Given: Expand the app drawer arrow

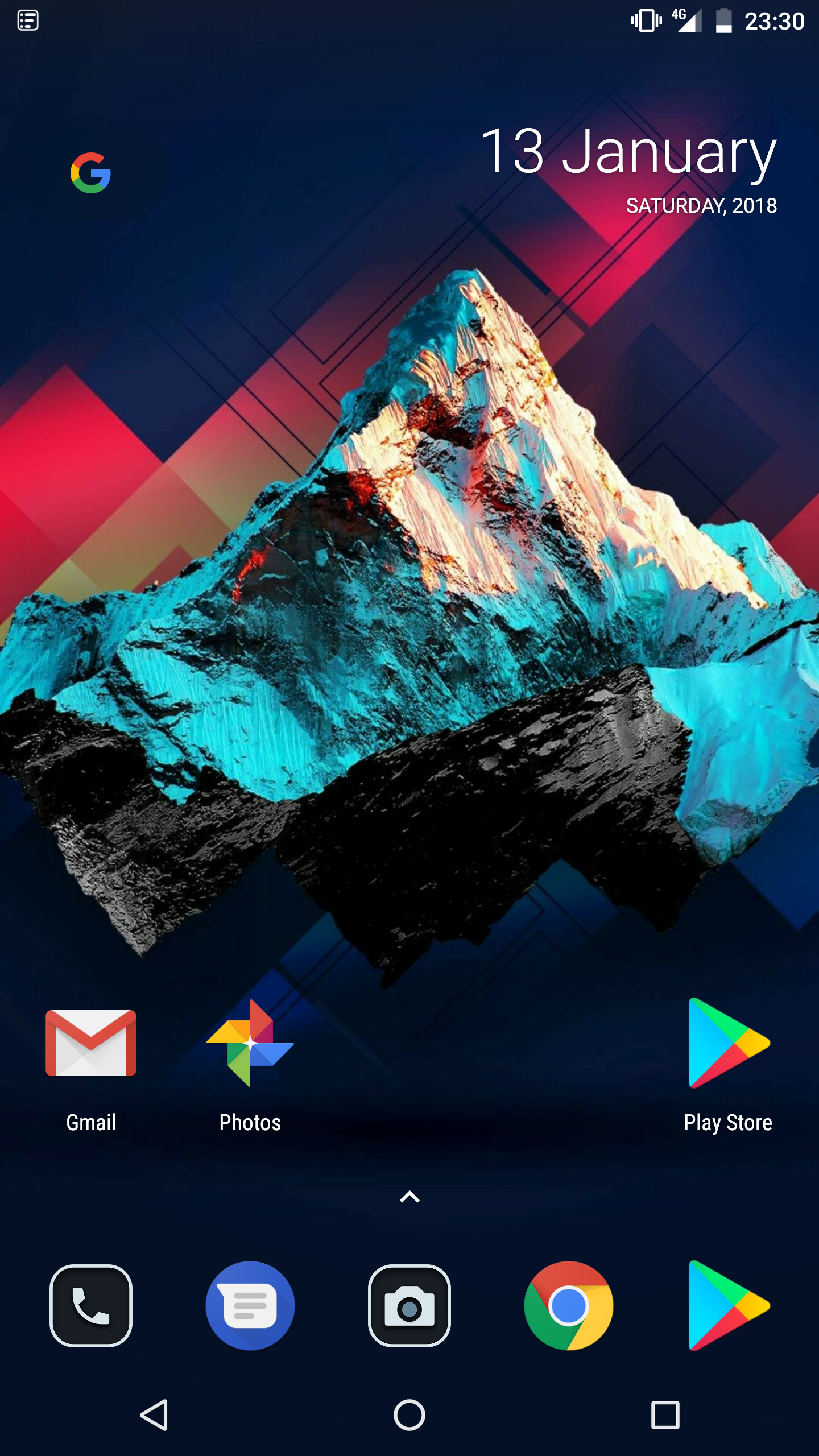Looking at the screenshot, I should (409, 1197).
